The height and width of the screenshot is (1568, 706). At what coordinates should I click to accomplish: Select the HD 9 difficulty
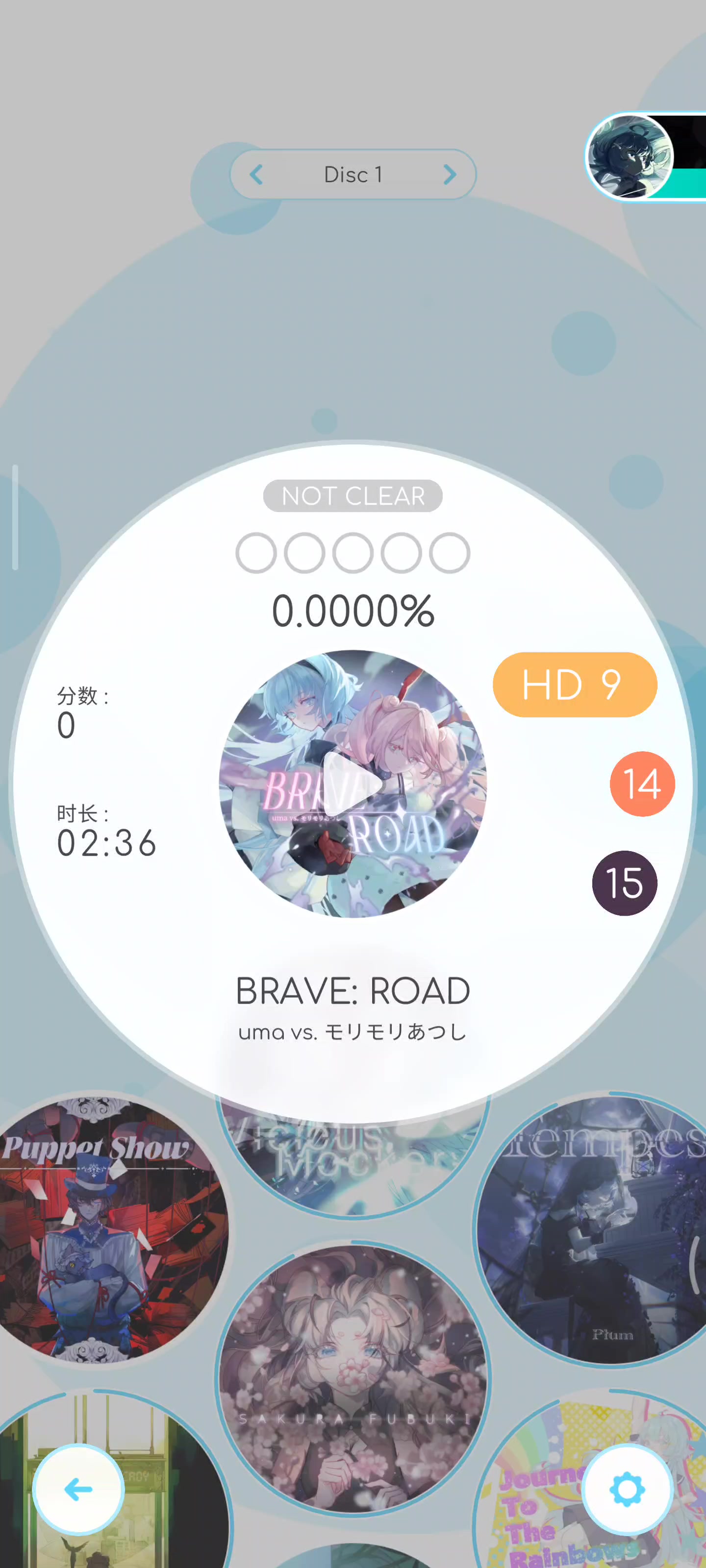coord(575,684)
